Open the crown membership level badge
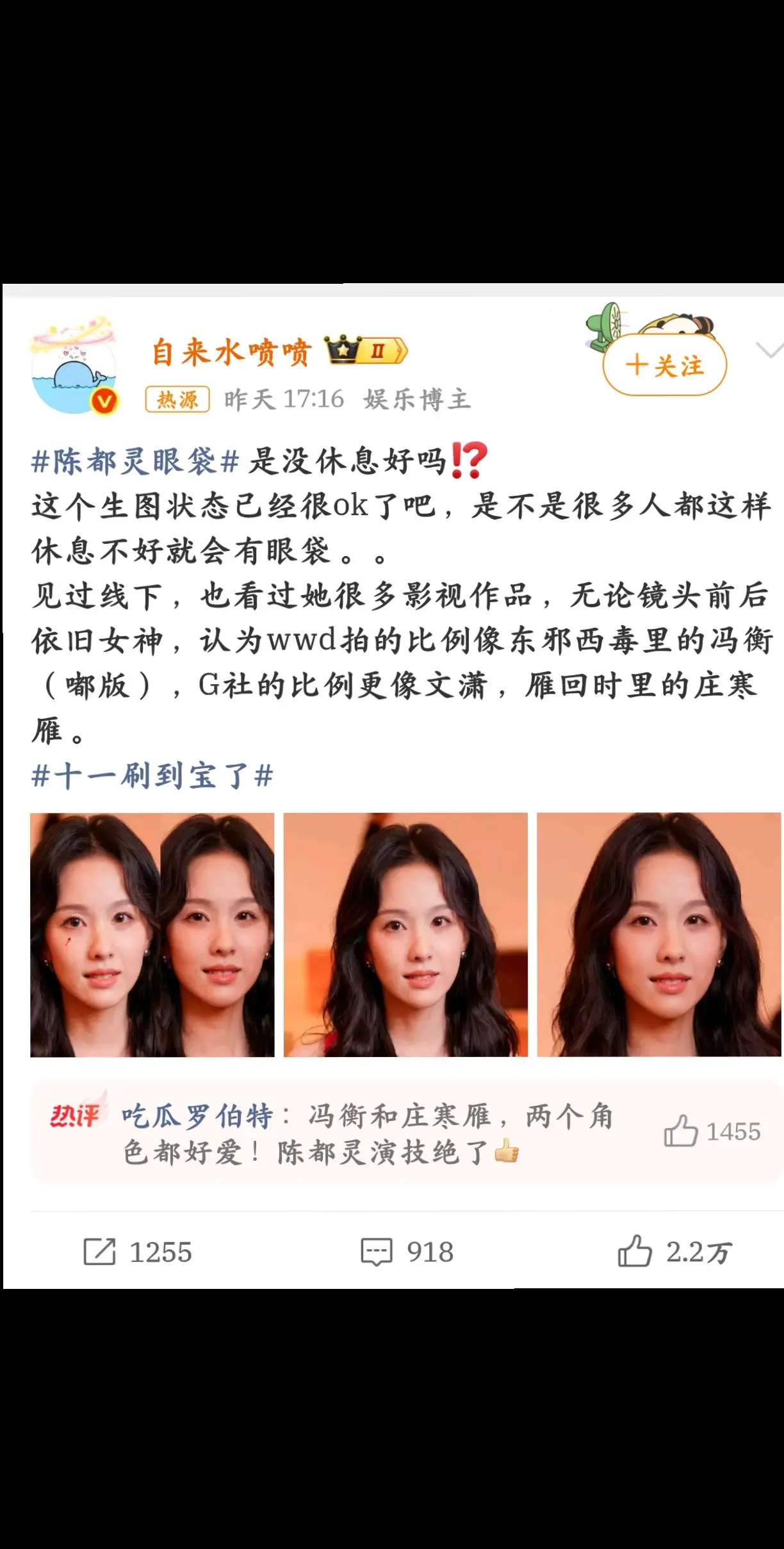The width and height of the screenshot is (784, 1549). (x=343, y=350)
